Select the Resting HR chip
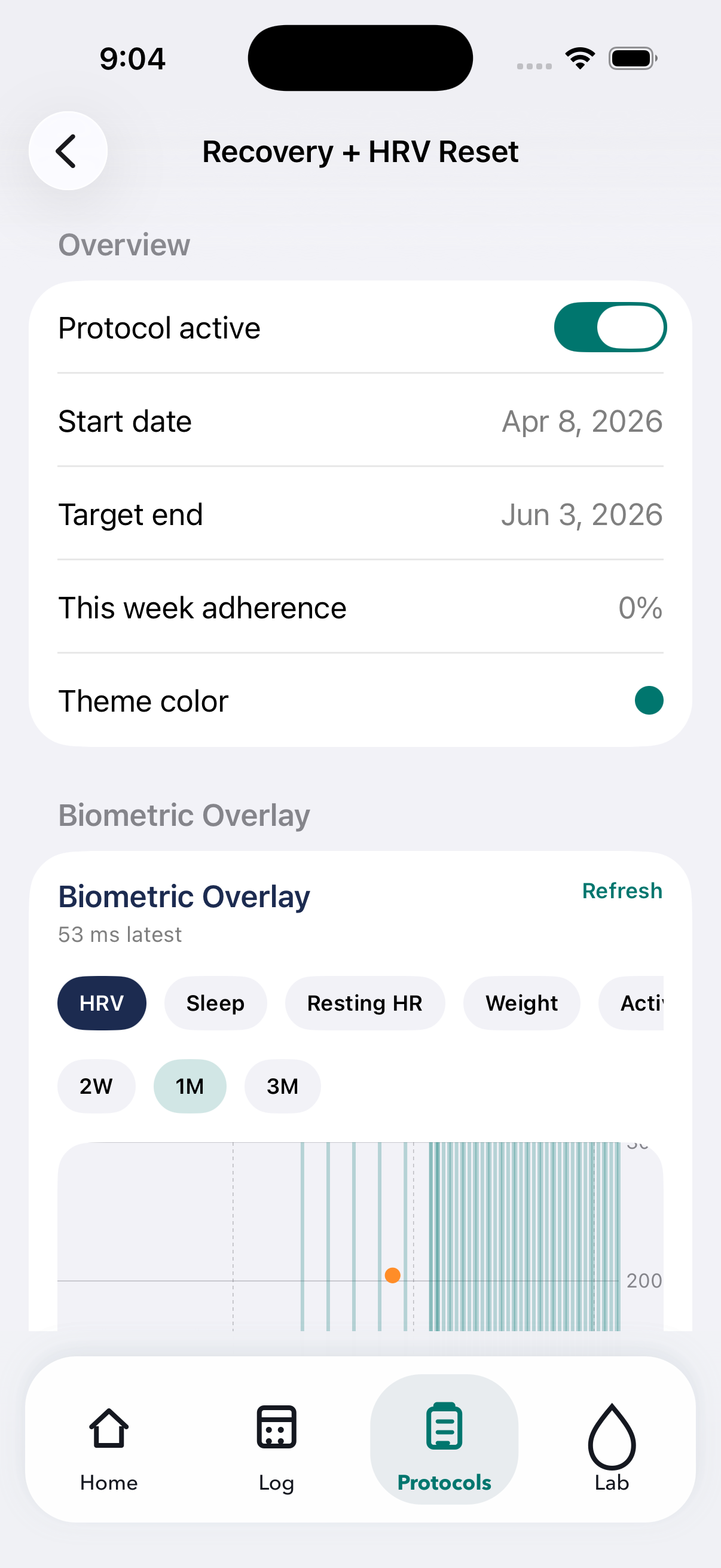721x1568 pixels. click(365, 1003)
